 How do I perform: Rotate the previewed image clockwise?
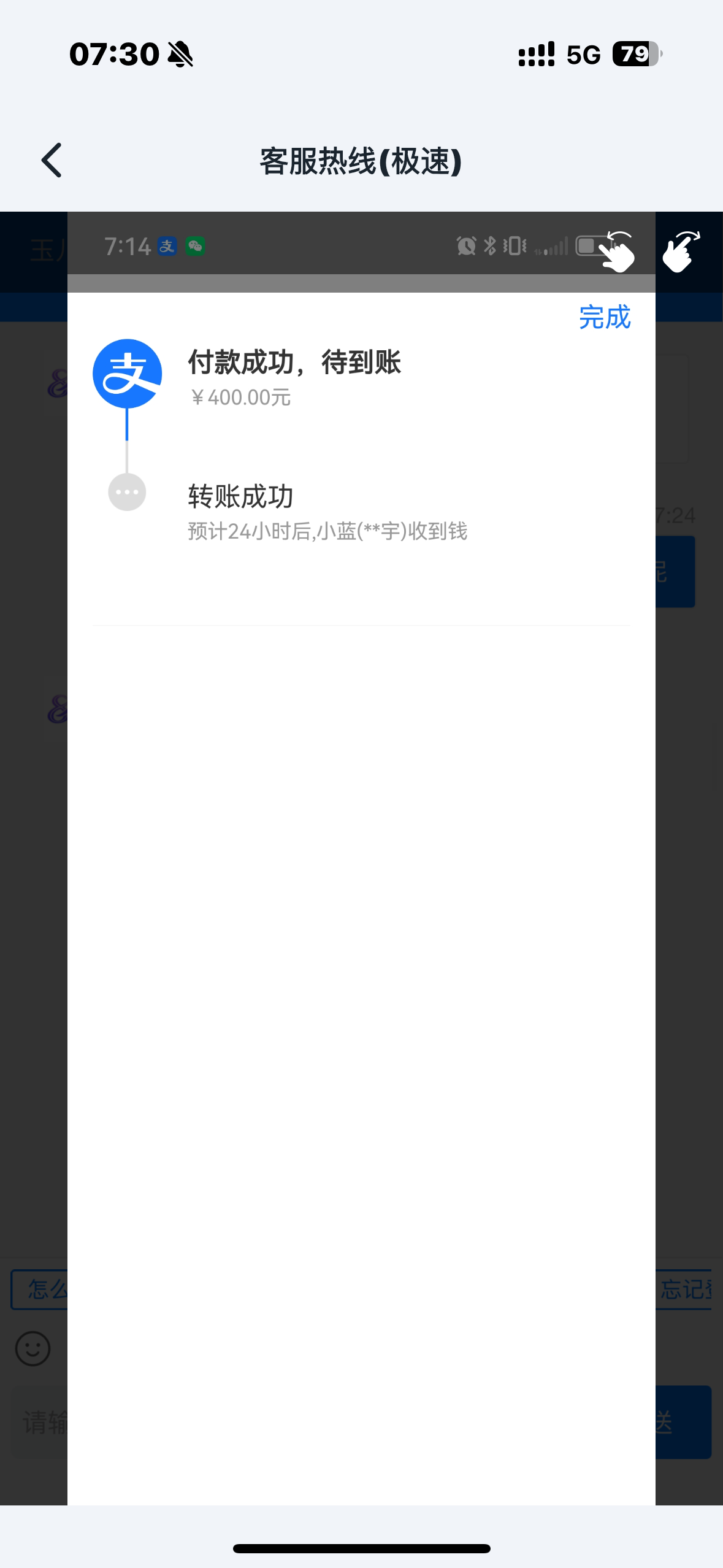(x=681, y=252)
